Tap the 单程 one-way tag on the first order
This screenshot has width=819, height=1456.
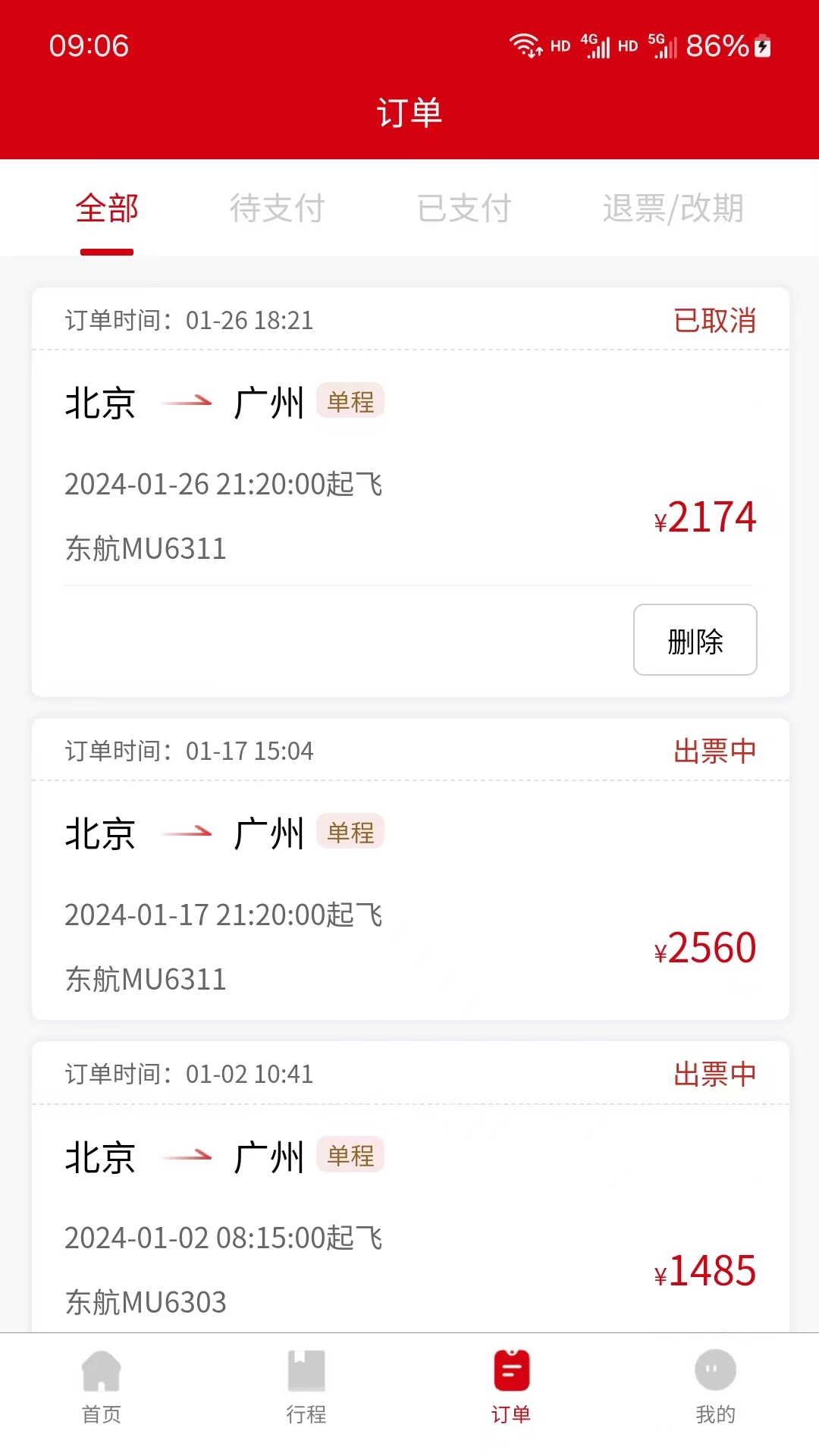pos(350,403)
